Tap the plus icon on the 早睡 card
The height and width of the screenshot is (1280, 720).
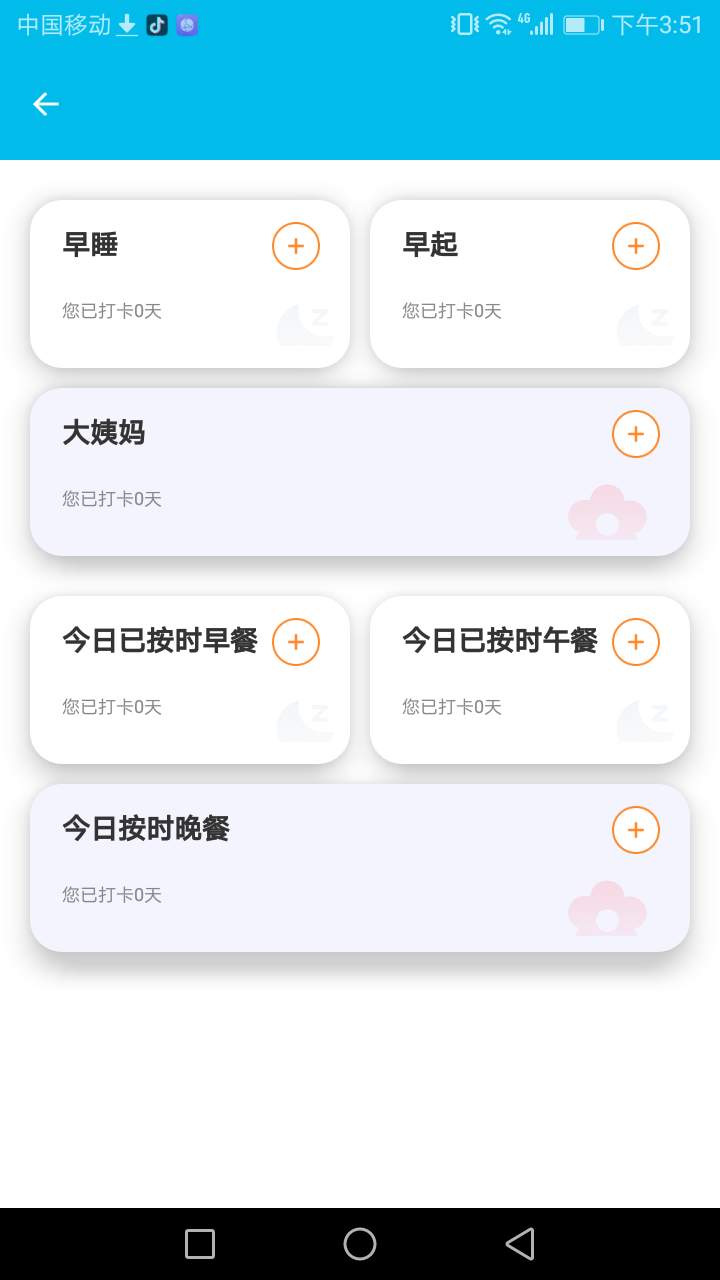[x=295, y=245]
